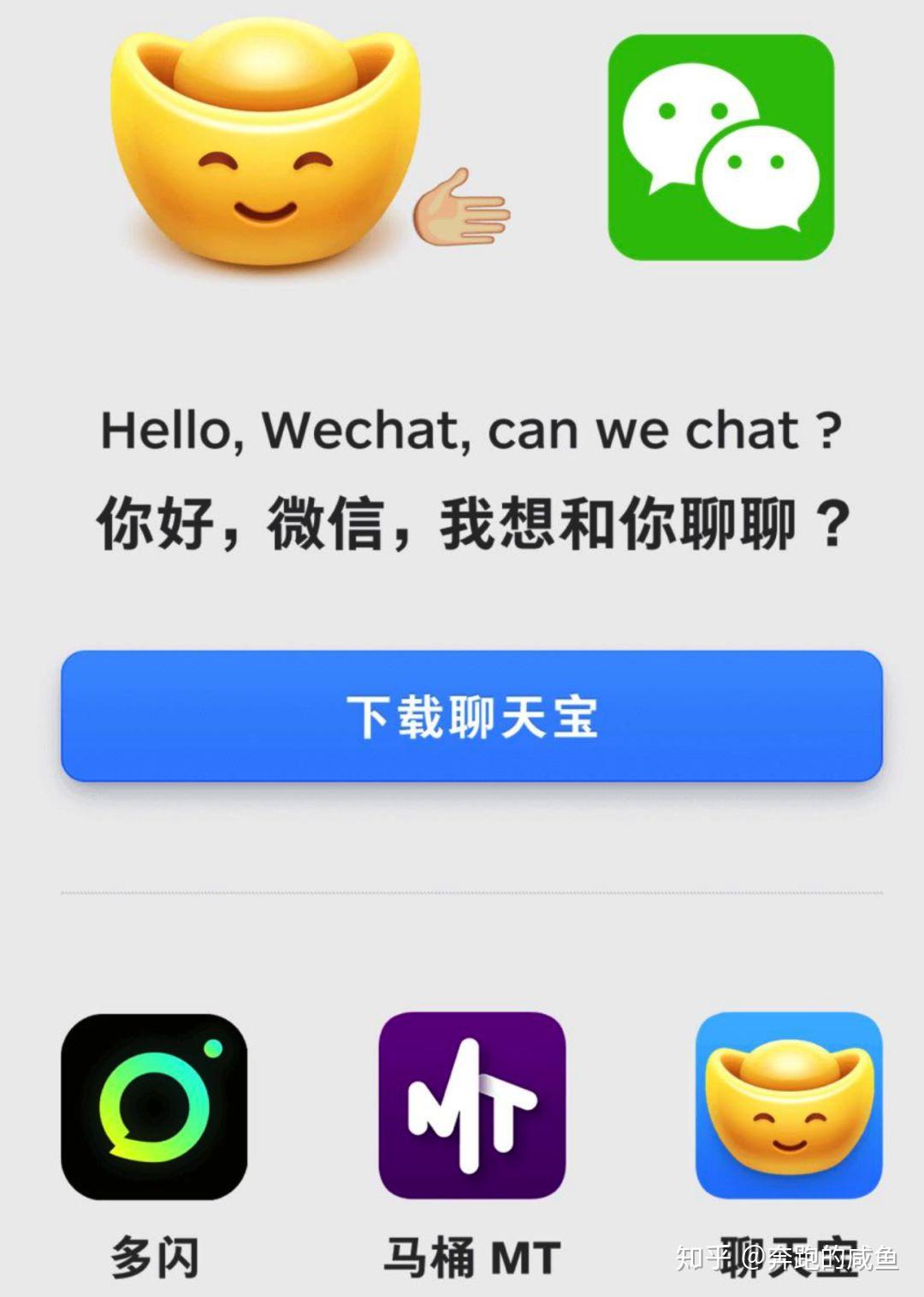Image resolution: width=924 pixels, height=1297 pixels.
Task: Open the 聊天宝 app icon in the bottom row
Action: pos(788,1105)
